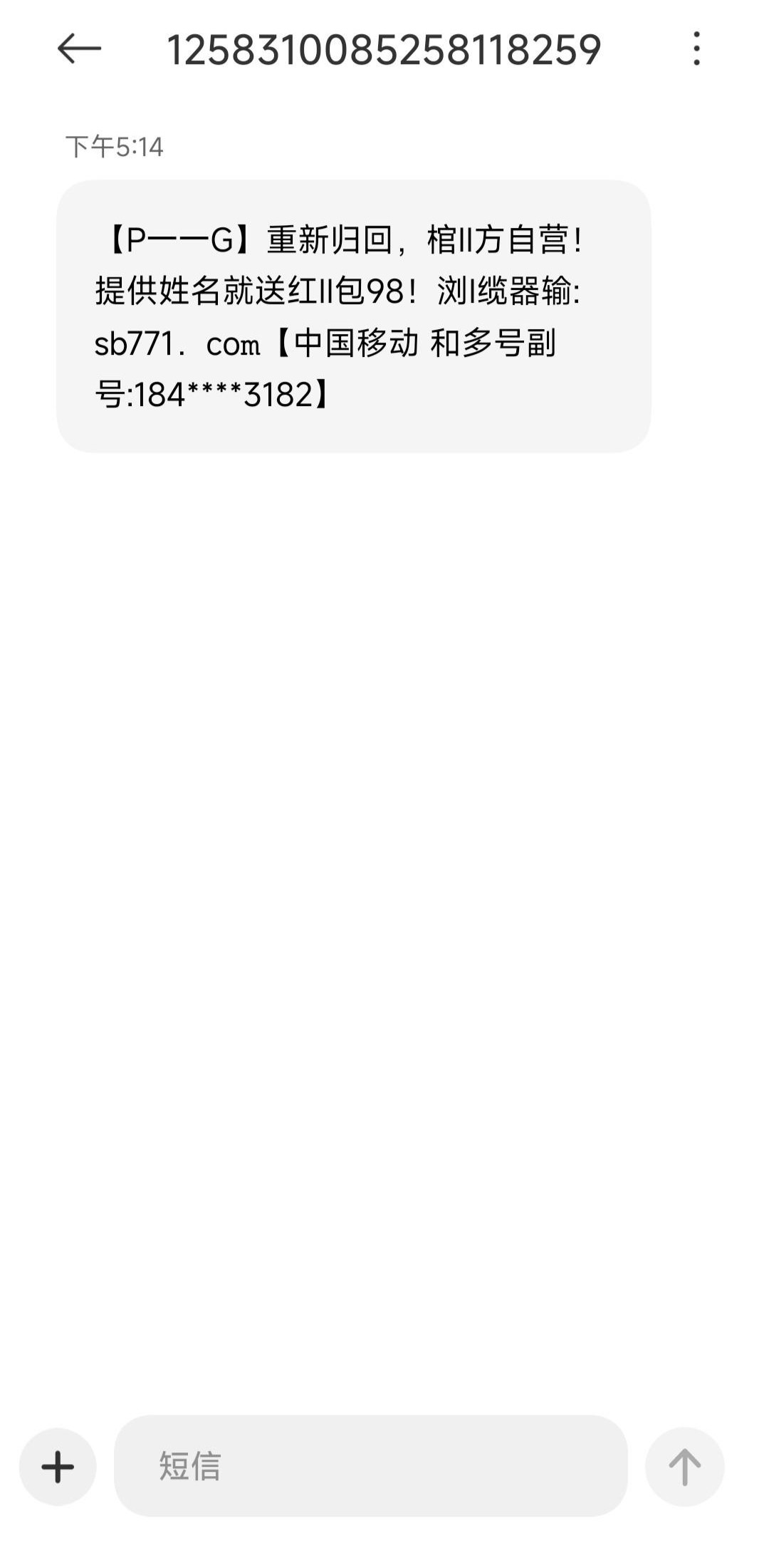Focus the 短信 message input field
This screenshot has height=1568, width=769.
(370, 1466)
